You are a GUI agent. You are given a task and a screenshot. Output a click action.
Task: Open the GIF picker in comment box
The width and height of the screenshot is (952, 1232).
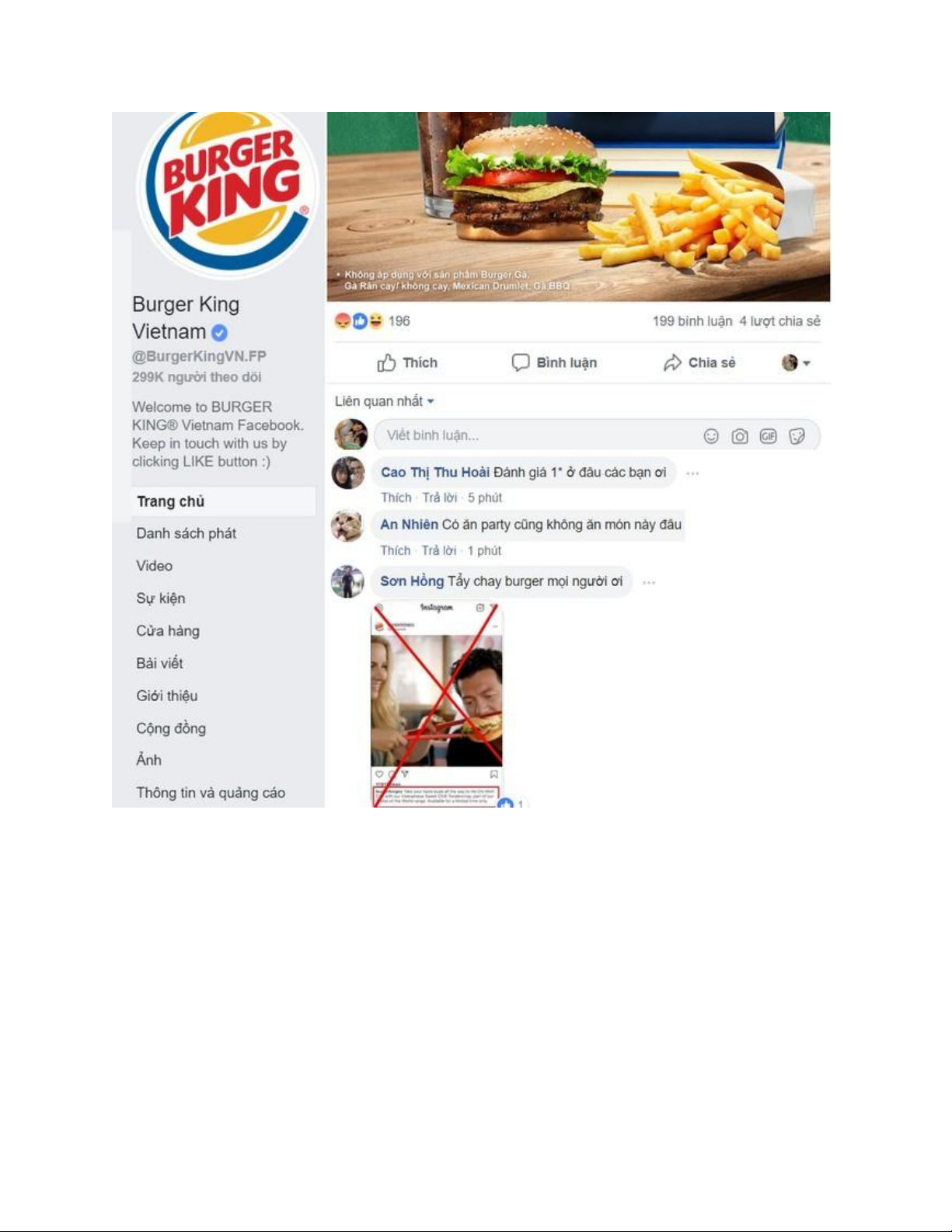click(x=768, y=436)
